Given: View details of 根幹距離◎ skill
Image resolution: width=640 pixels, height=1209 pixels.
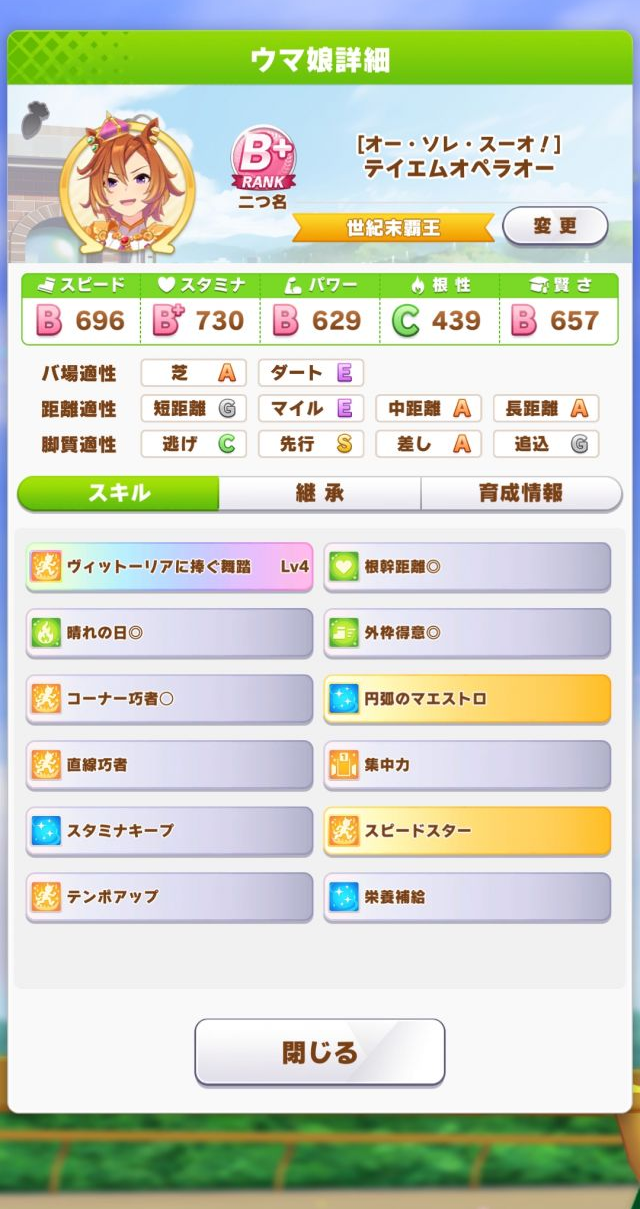Looking at the screenshot, I should pyautogui.click(x=467, y=567).
